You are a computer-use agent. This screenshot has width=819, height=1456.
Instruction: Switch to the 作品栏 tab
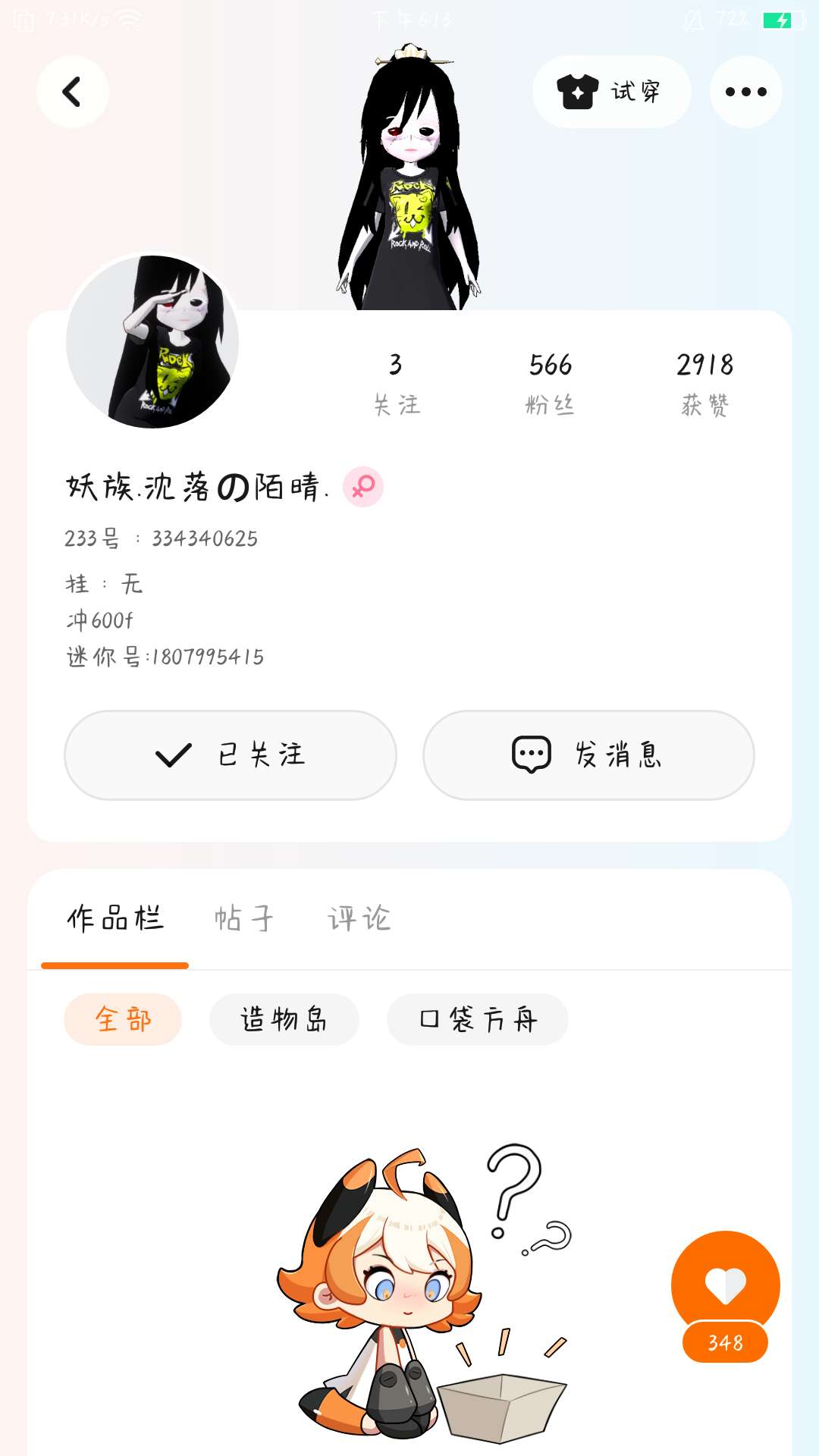pos(115,918)
